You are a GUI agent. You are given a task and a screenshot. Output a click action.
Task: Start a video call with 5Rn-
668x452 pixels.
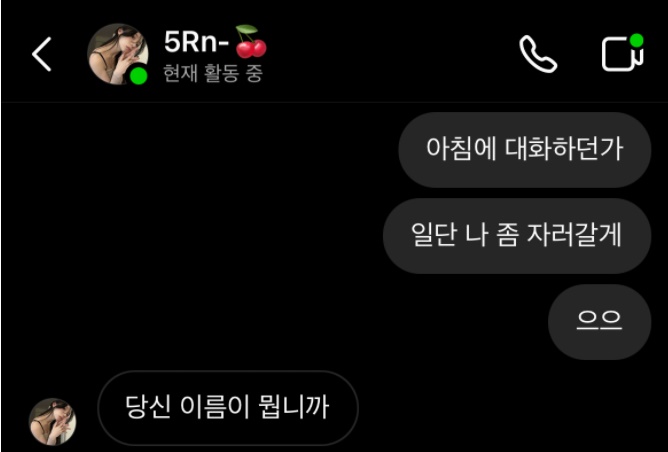pyautogui.click(x=621, y=54)
